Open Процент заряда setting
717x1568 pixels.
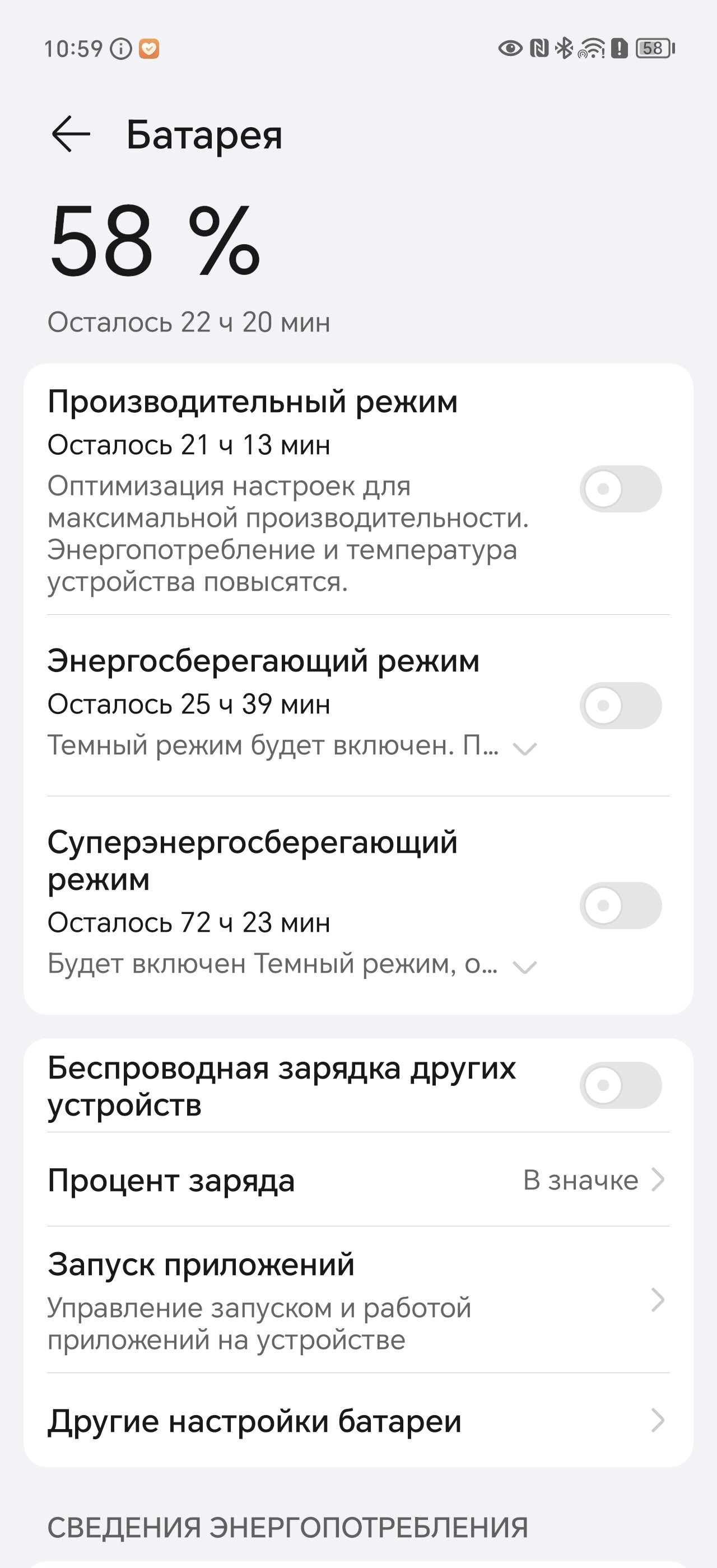tap(358, 1180)
